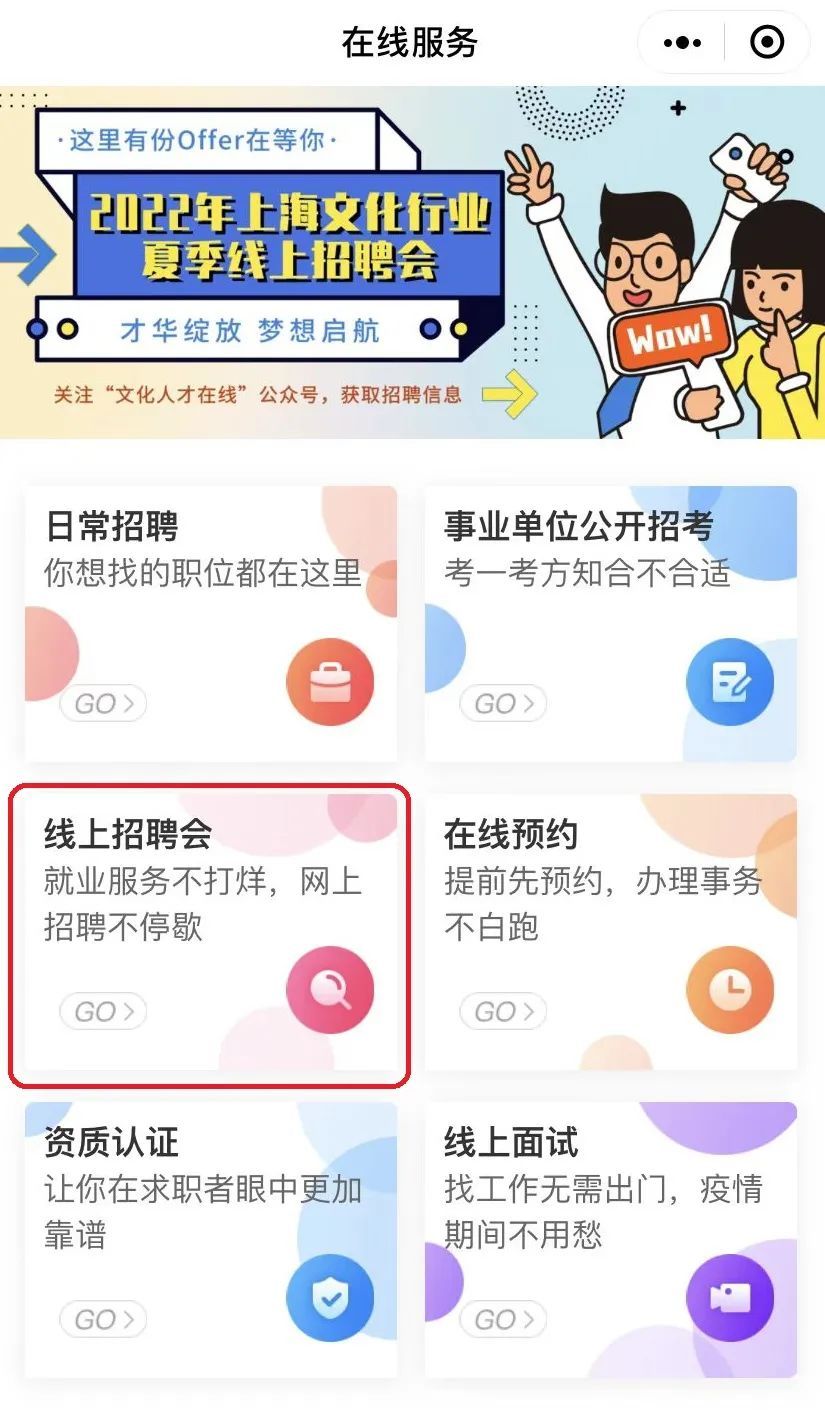825x1410 pixels.
Task: Select the 线上招聘会 card
Action: coord(211,932)
